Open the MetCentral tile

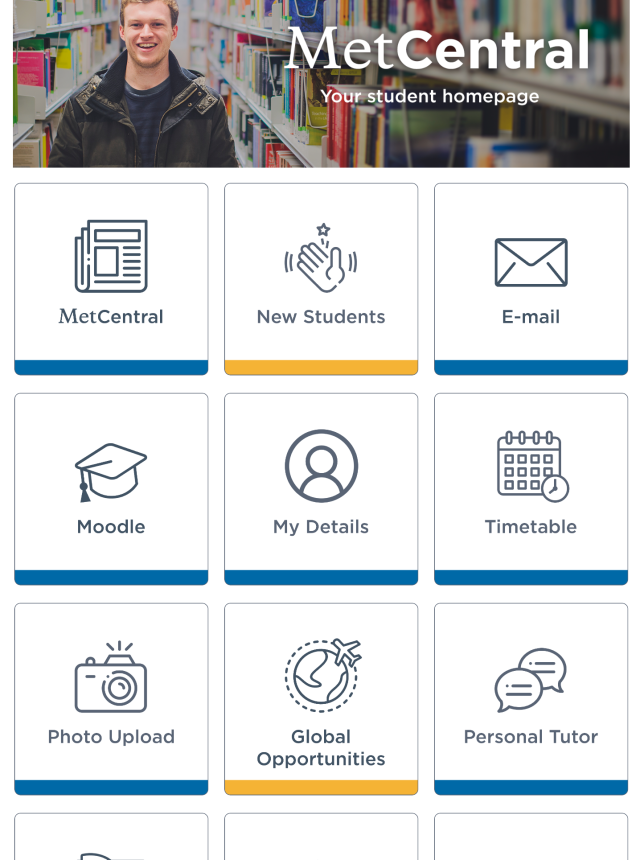(x=111, y=278)
